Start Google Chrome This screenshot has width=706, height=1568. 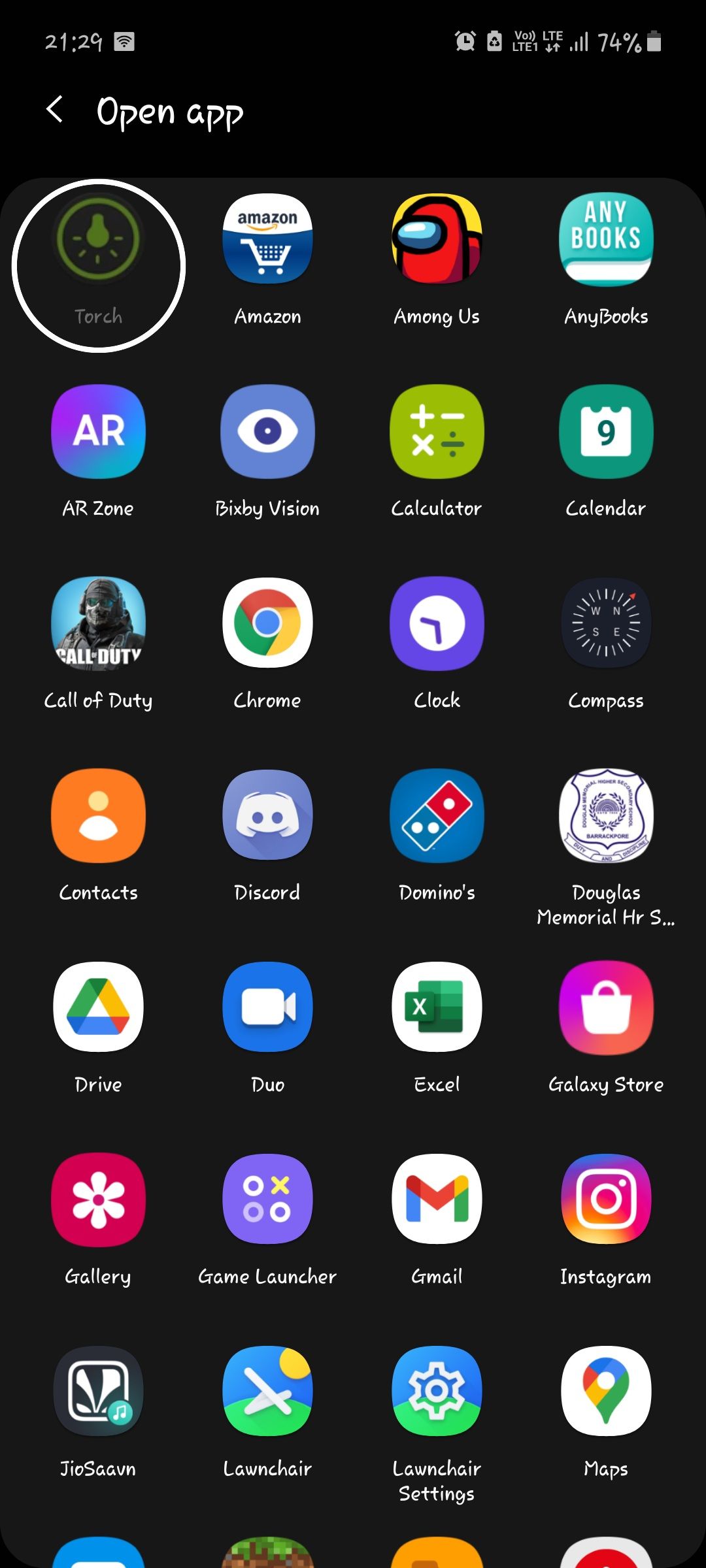[267, 623]
